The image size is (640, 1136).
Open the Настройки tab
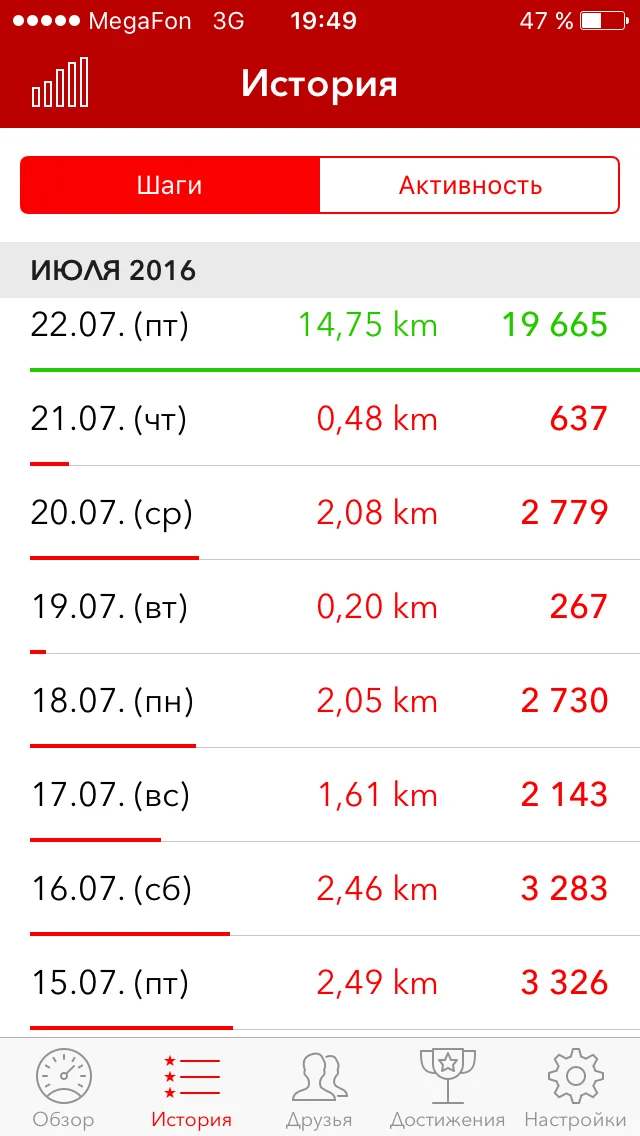click(575, 1088)
